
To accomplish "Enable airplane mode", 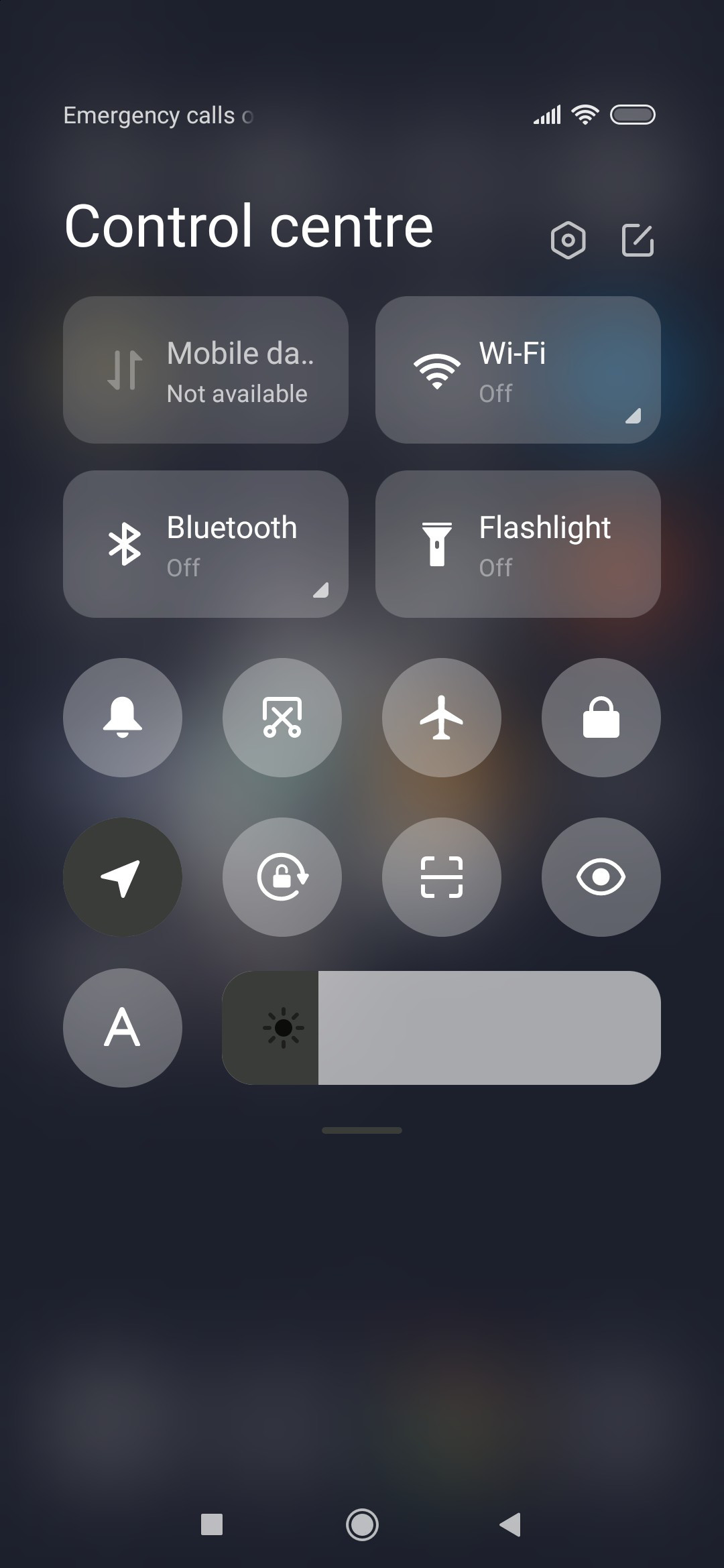I will click(x=442, y=718).
